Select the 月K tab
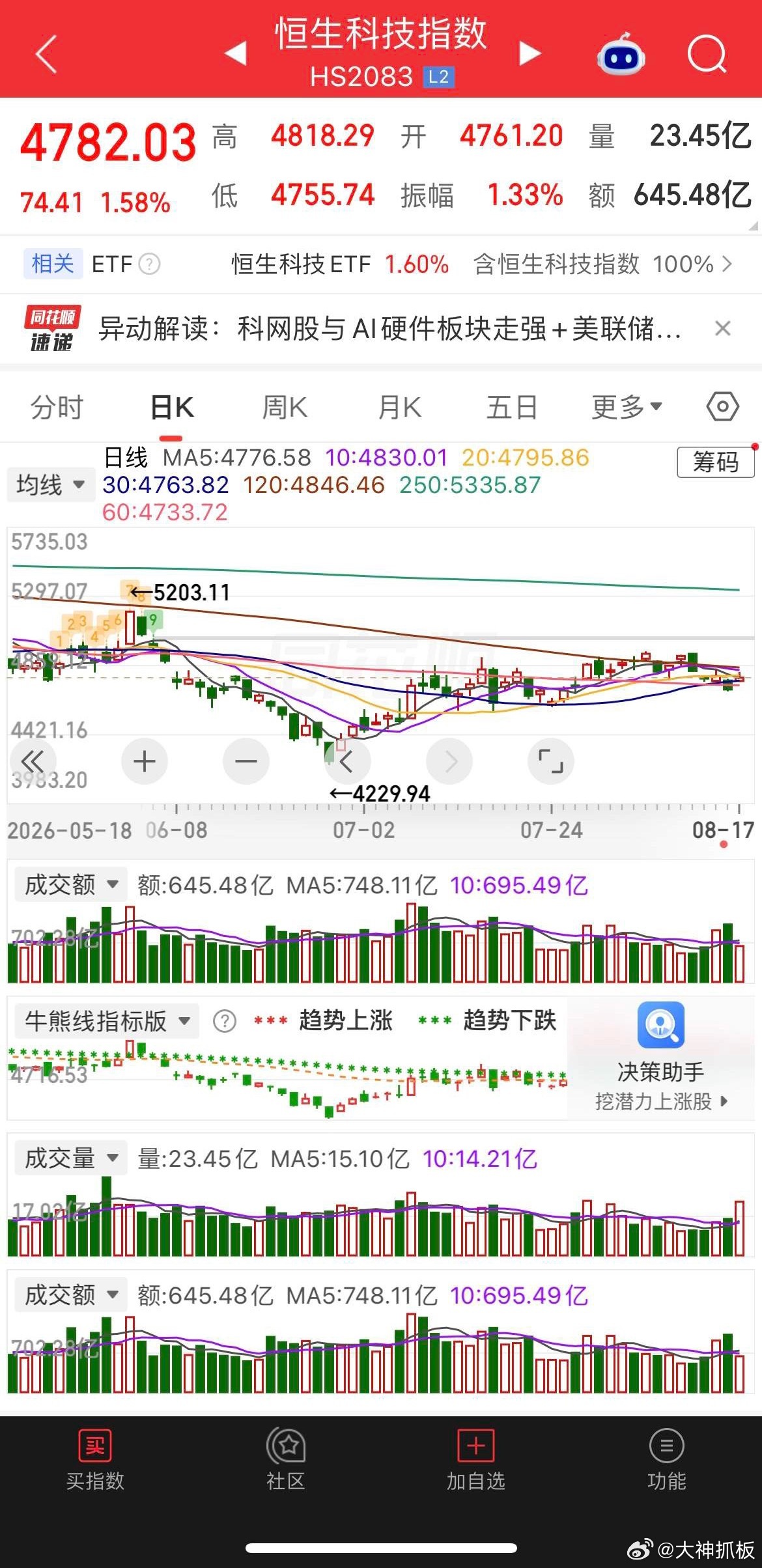The height and width of the screenshot is (1568, 762). click(x=400, y=408)
